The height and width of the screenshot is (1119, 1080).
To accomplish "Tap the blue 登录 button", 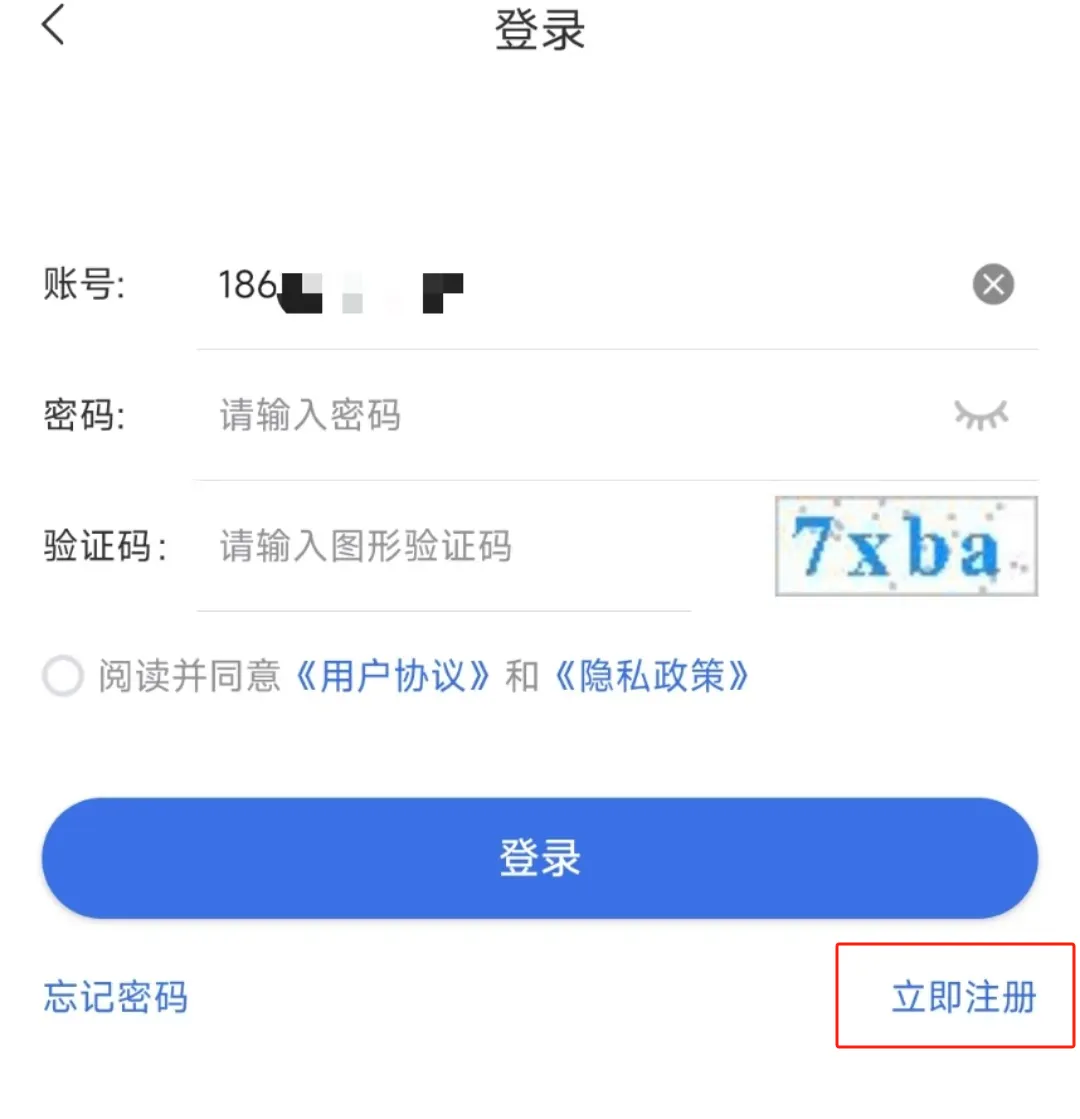I will (539, 858).
